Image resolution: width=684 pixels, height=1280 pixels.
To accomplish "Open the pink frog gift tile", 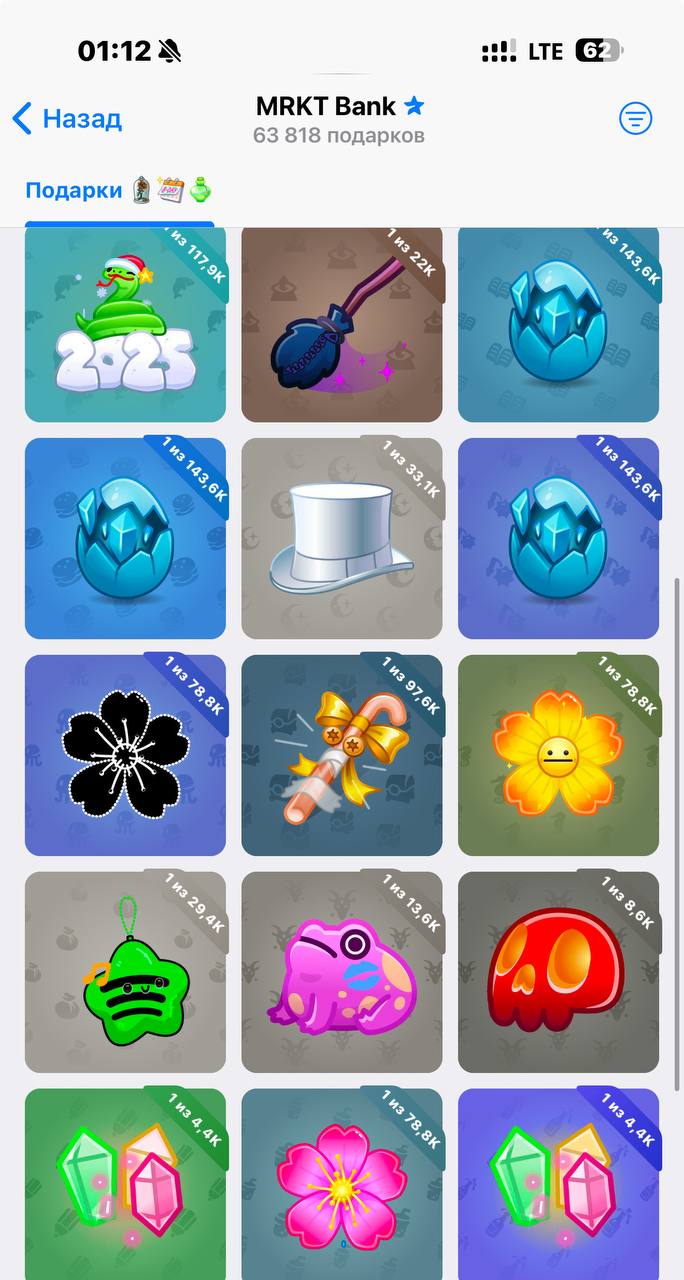I will point(342,972).
